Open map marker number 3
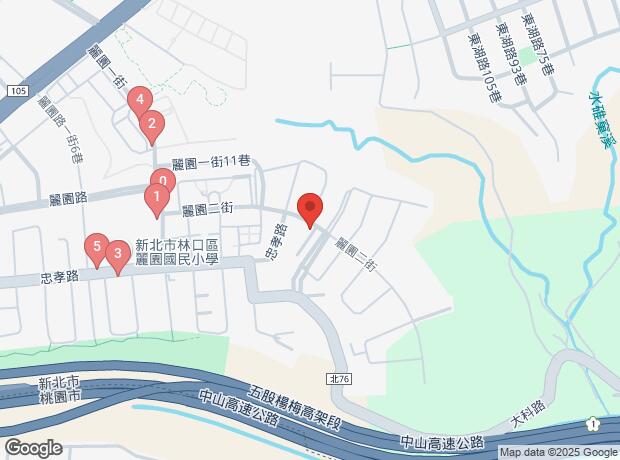620x460 pixels. pyautogui.click(x=118, y=254)
